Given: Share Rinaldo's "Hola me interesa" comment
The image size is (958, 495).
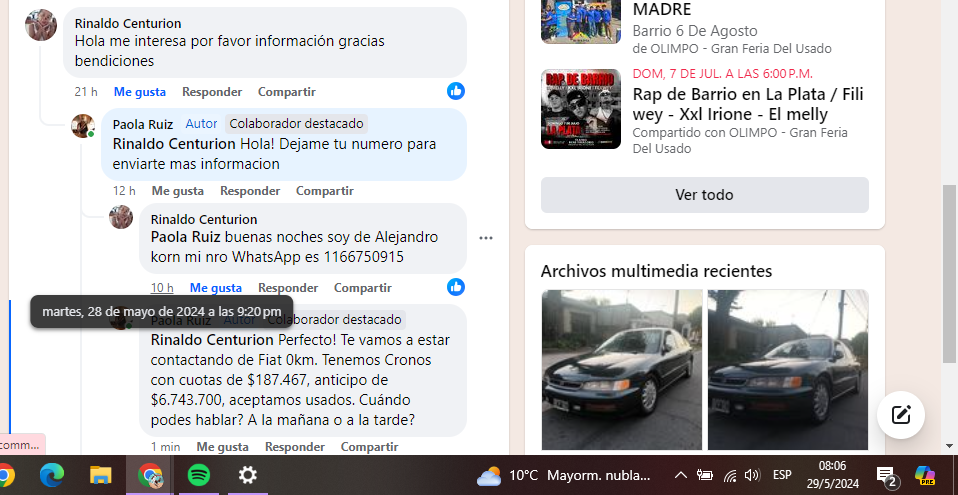Looking at the screenshot, I should point(286,92).
